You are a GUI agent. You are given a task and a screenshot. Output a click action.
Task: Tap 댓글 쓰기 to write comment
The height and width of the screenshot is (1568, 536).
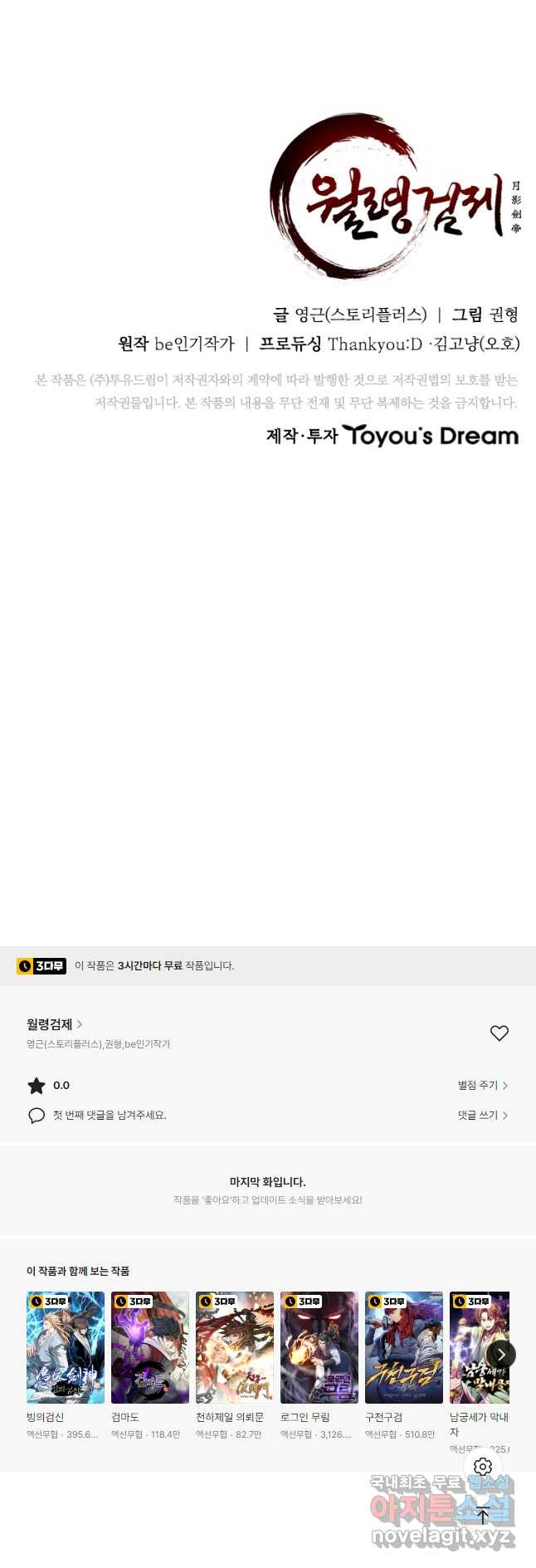coord(482,1115)
